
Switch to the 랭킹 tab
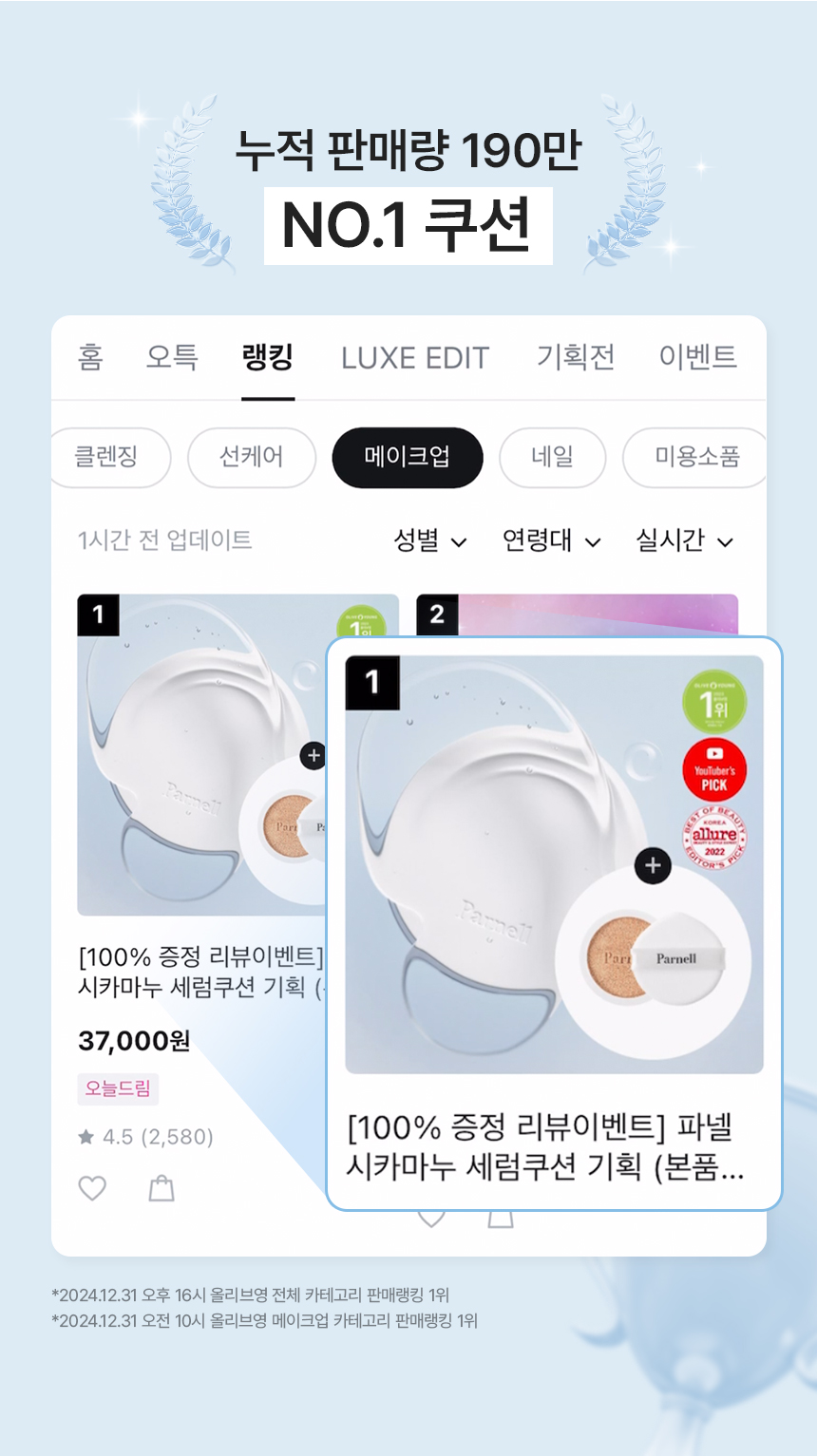(267, 357)
